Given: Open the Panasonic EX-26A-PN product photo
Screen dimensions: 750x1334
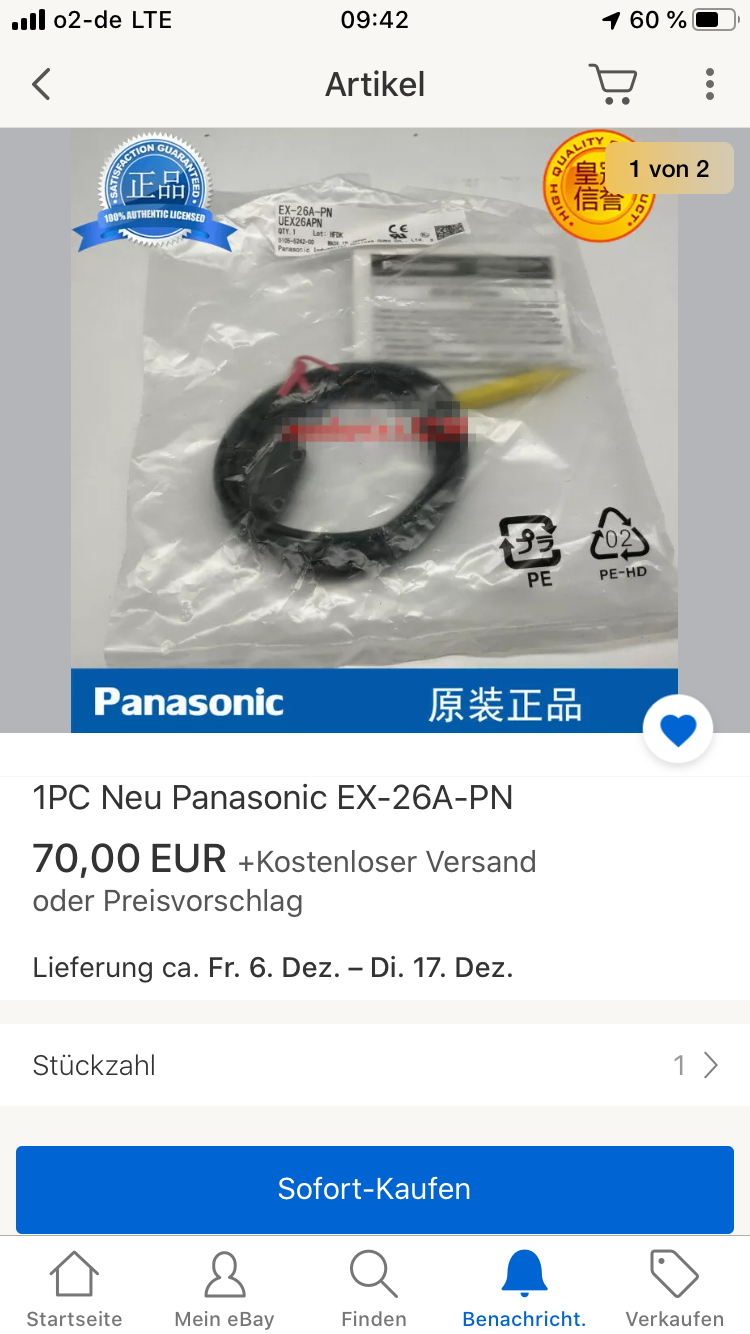Looking at the screenshot, I should click(374, 430).
